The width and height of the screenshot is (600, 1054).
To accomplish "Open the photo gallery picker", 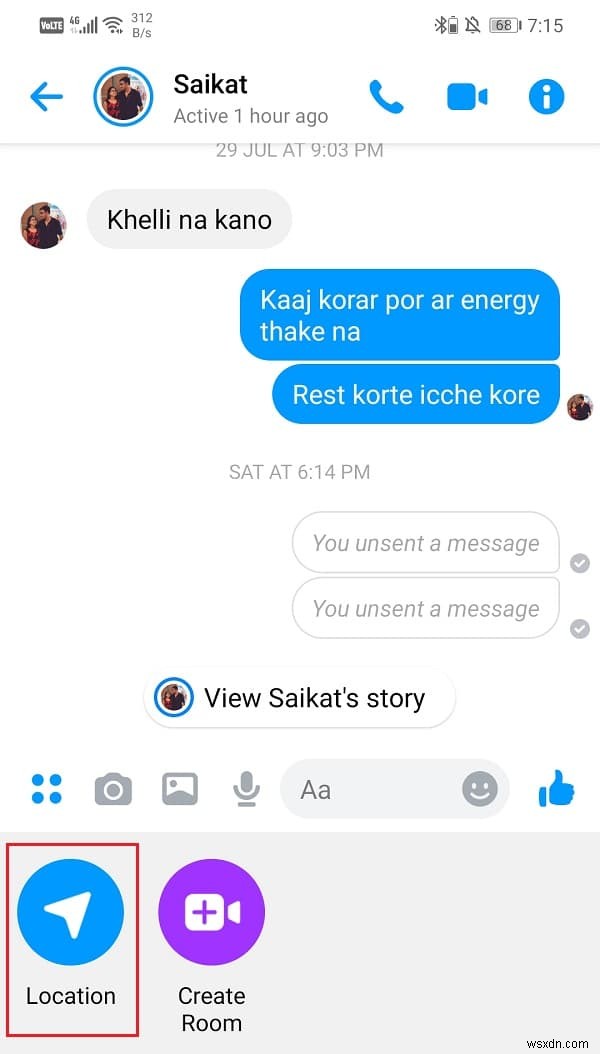I will pos(180,789).
